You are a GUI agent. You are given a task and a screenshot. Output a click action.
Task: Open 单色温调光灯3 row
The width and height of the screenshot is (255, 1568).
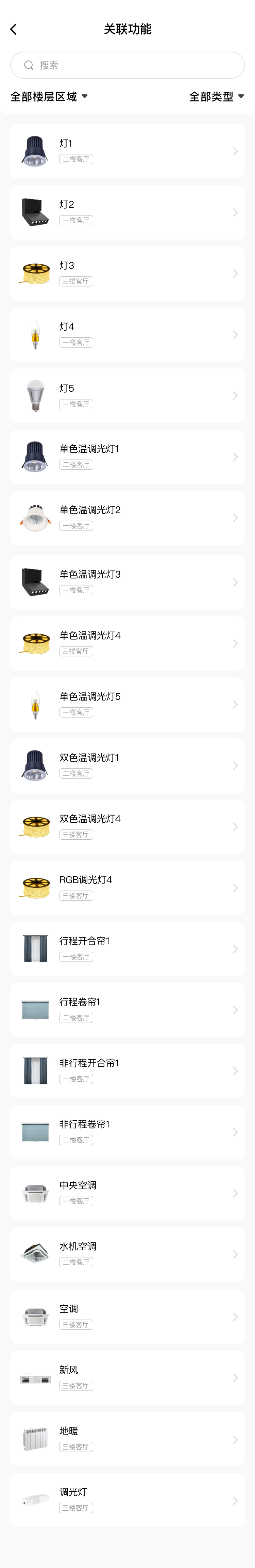(x=128, y=582)
